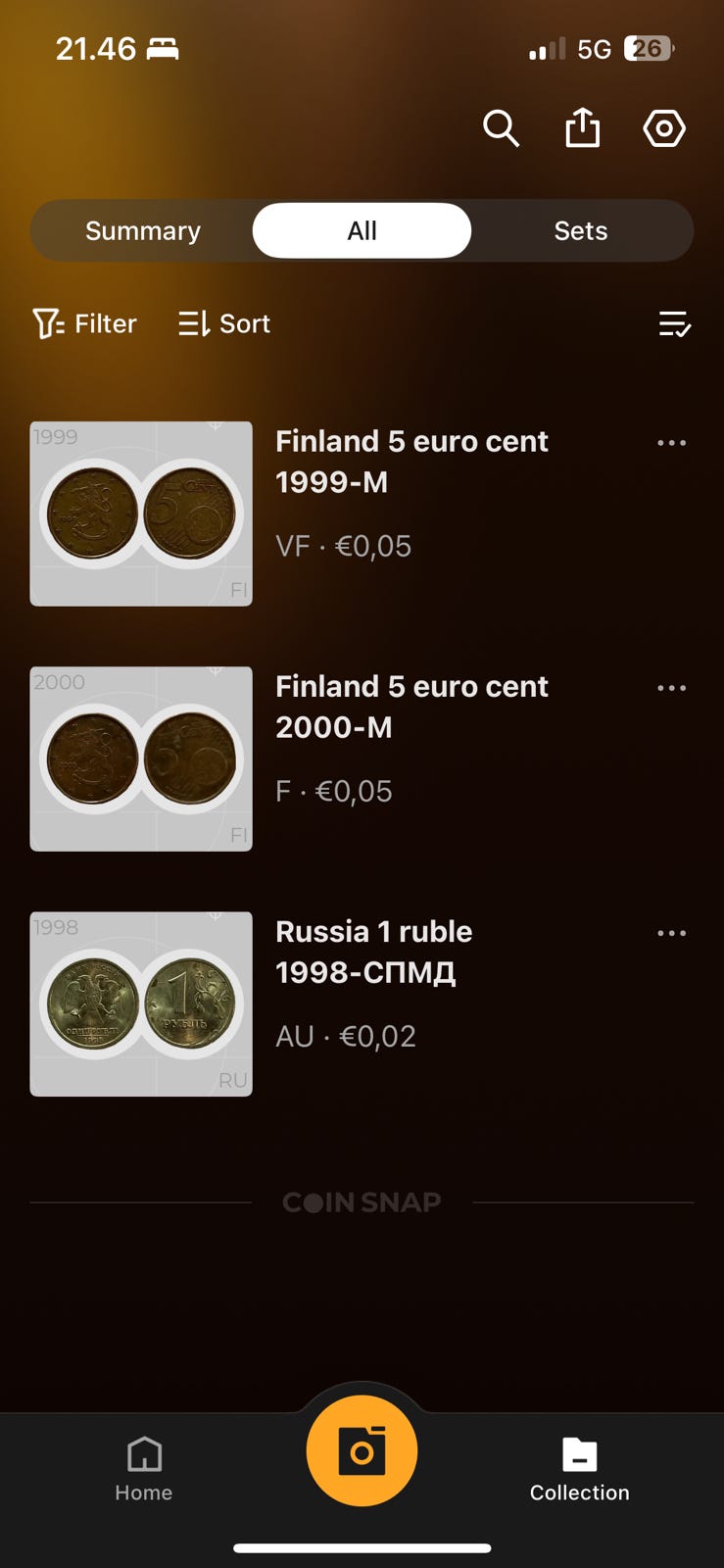Tap the multi-select list icon

[674, 323]
